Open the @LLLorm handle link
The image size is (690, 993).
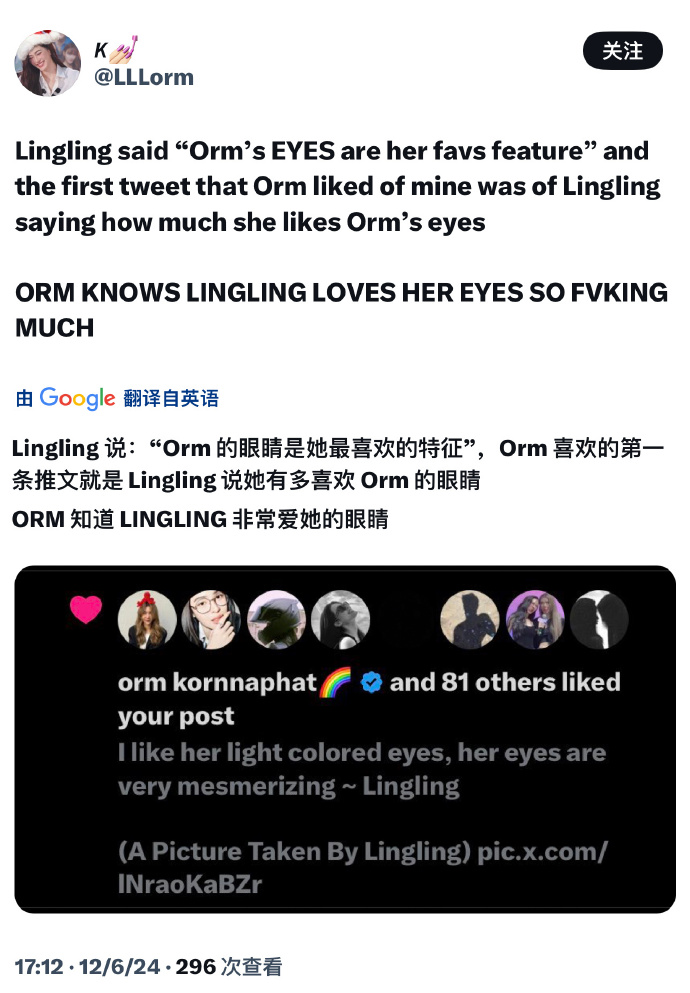point(143,77)
